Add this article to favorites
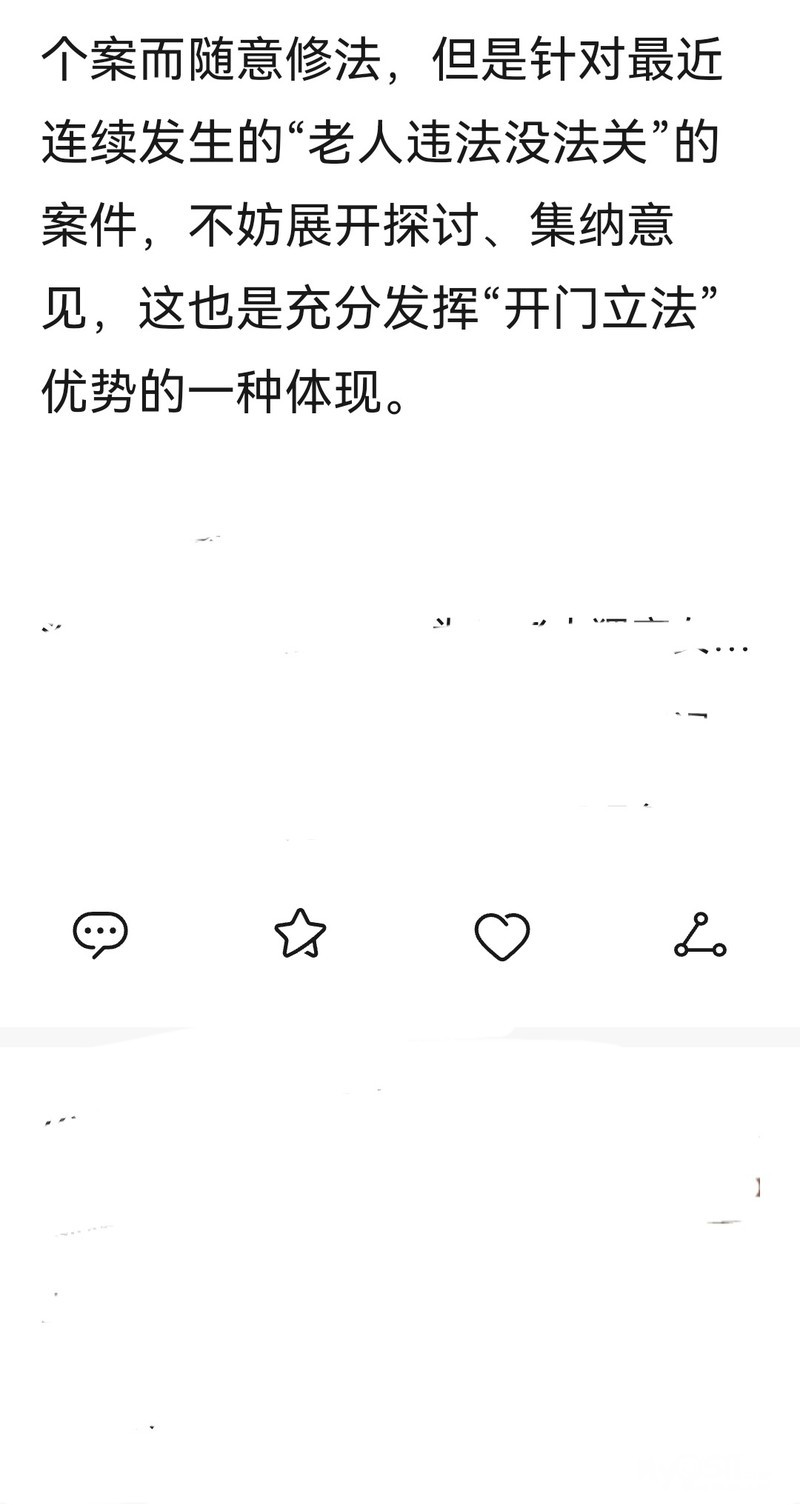The width and height of the screenshot is (800, 1505). (300, 934)
